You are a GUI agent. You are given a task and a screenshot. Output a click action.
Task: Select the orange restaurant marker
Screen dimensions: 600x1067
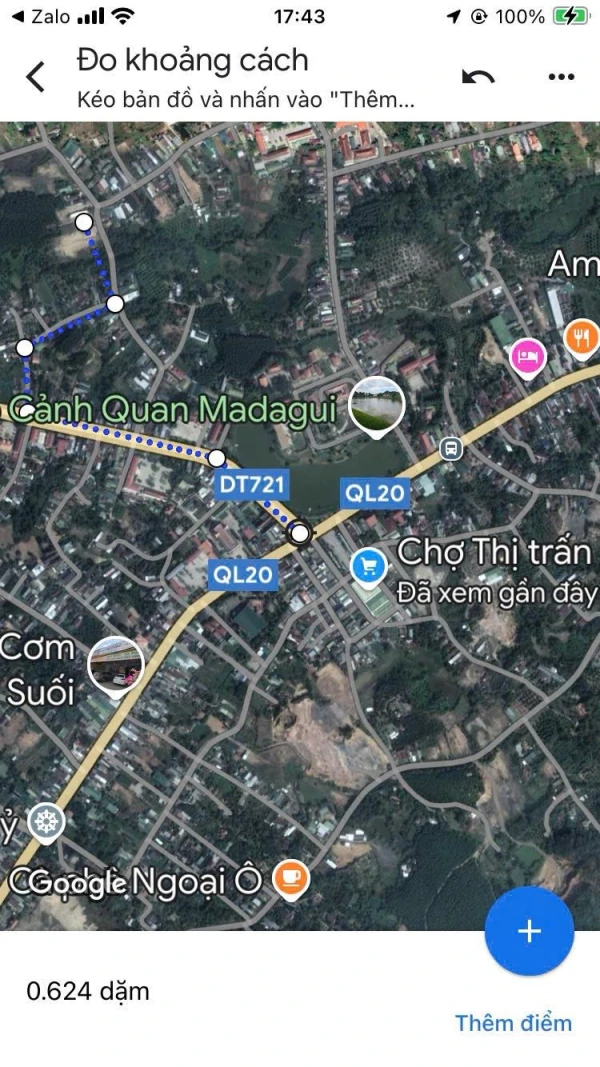pos(581,337)
